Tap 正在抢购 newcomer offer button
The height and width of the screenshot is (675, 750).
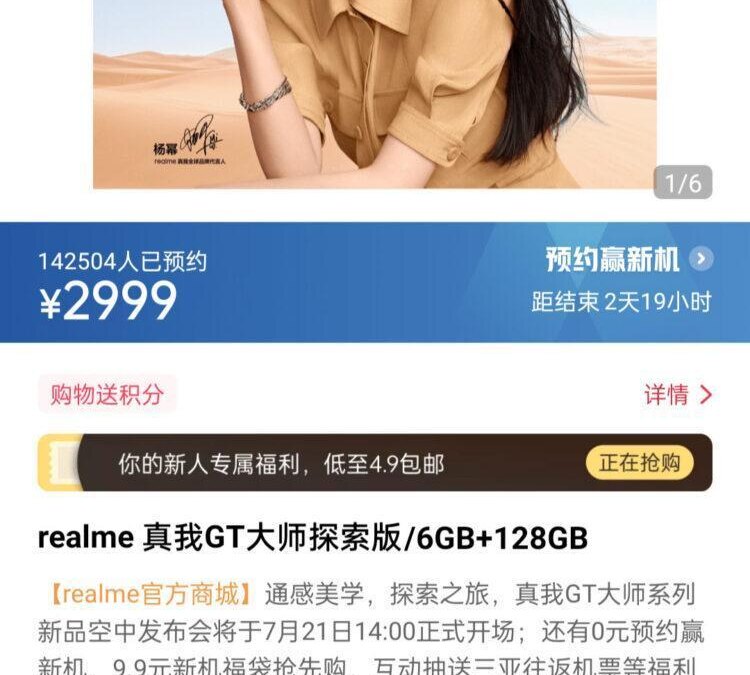(x=639, y=463)
